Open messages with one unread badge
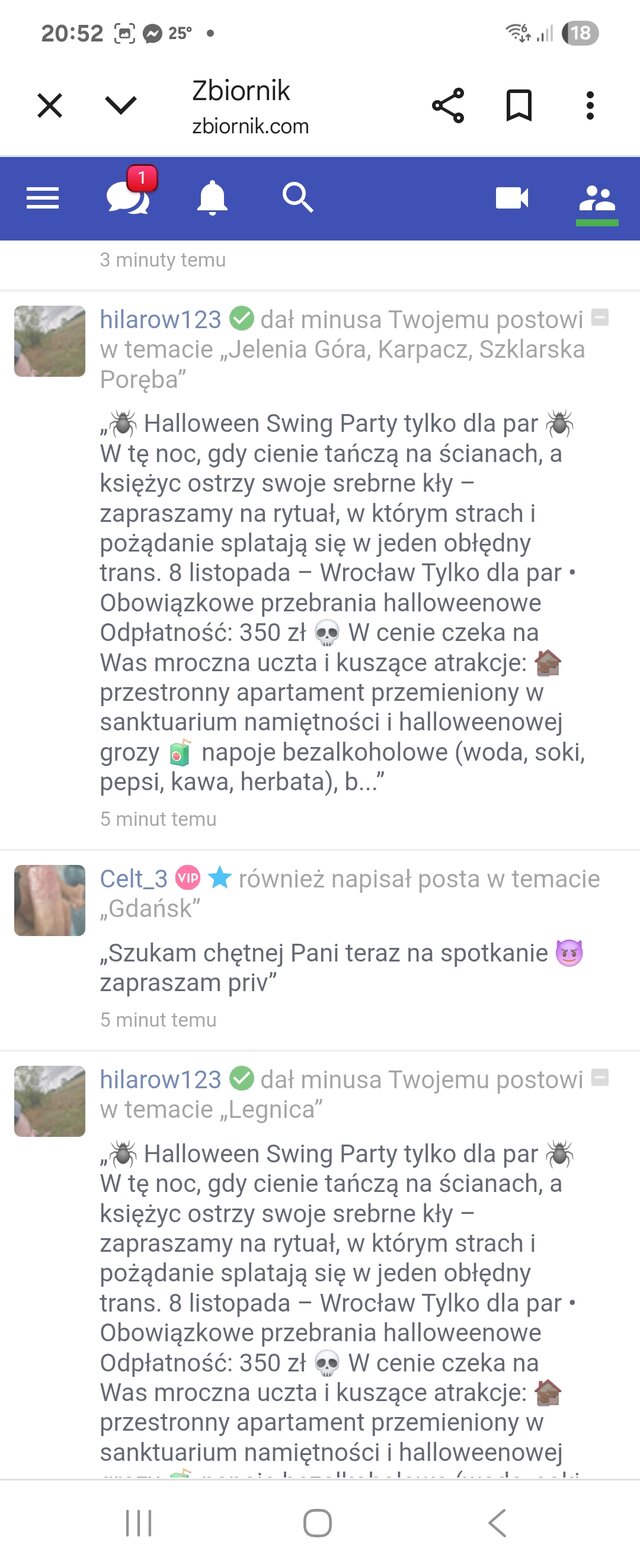Viewport: 640px width, 1564px height. click(129, 196)
